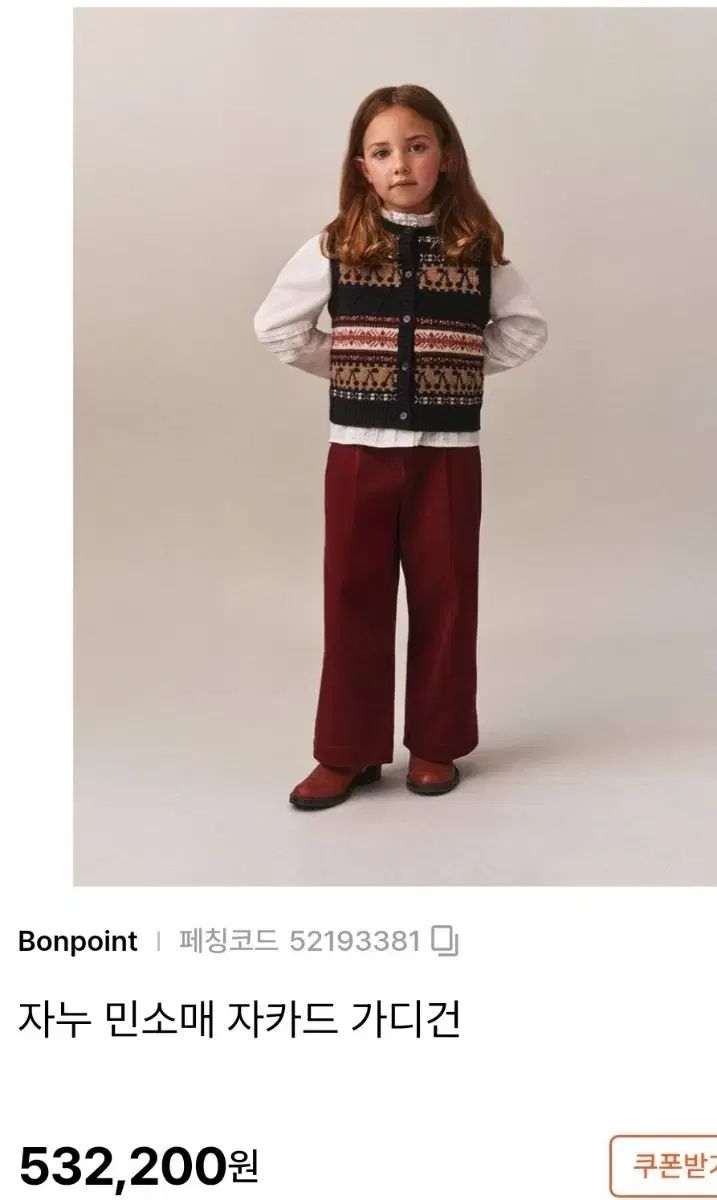Tap the coupon download button
The image size is (717, 1200).
(x=665, y=1165)
